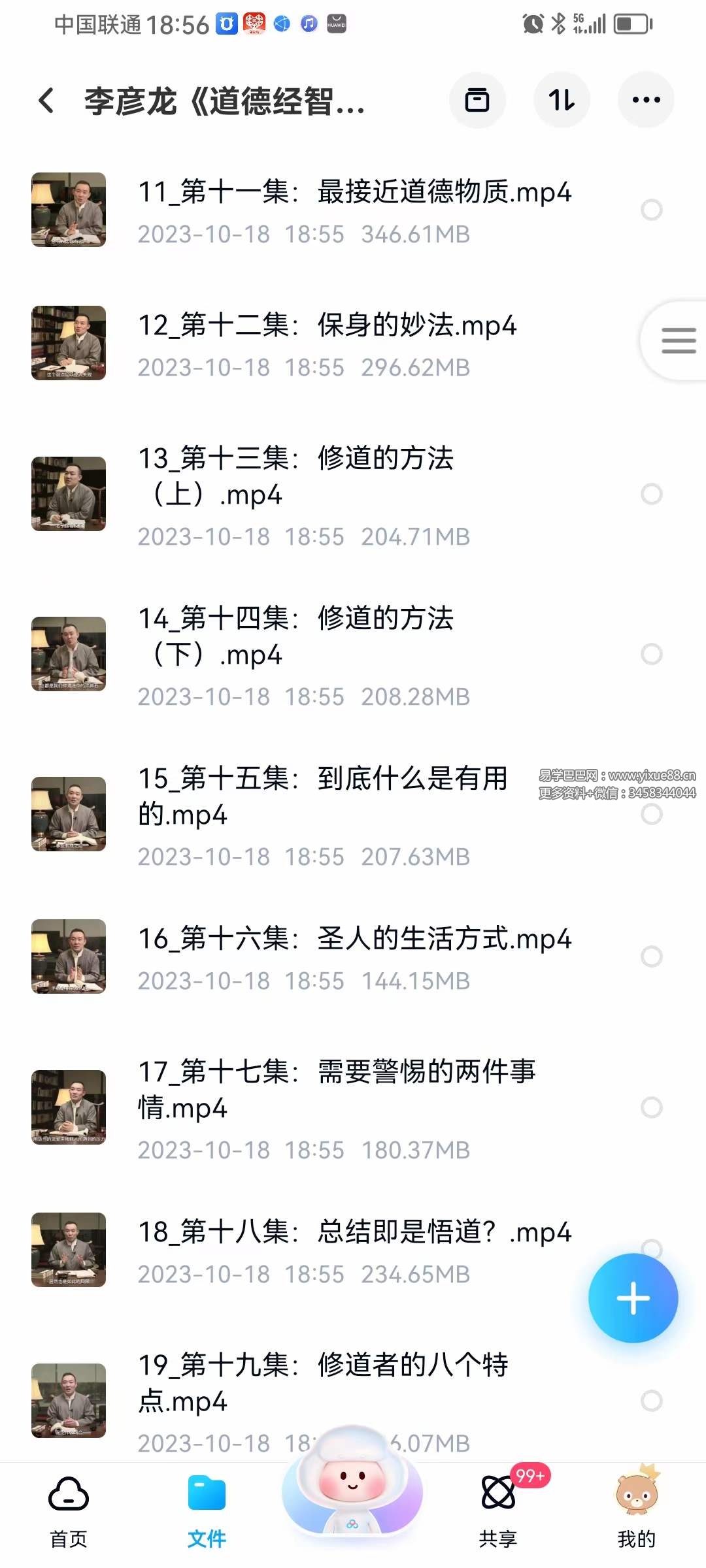Open the three-dot overflow menu
The width and height of the screenshot is (706, 1568).
click(x=646, y=100)
